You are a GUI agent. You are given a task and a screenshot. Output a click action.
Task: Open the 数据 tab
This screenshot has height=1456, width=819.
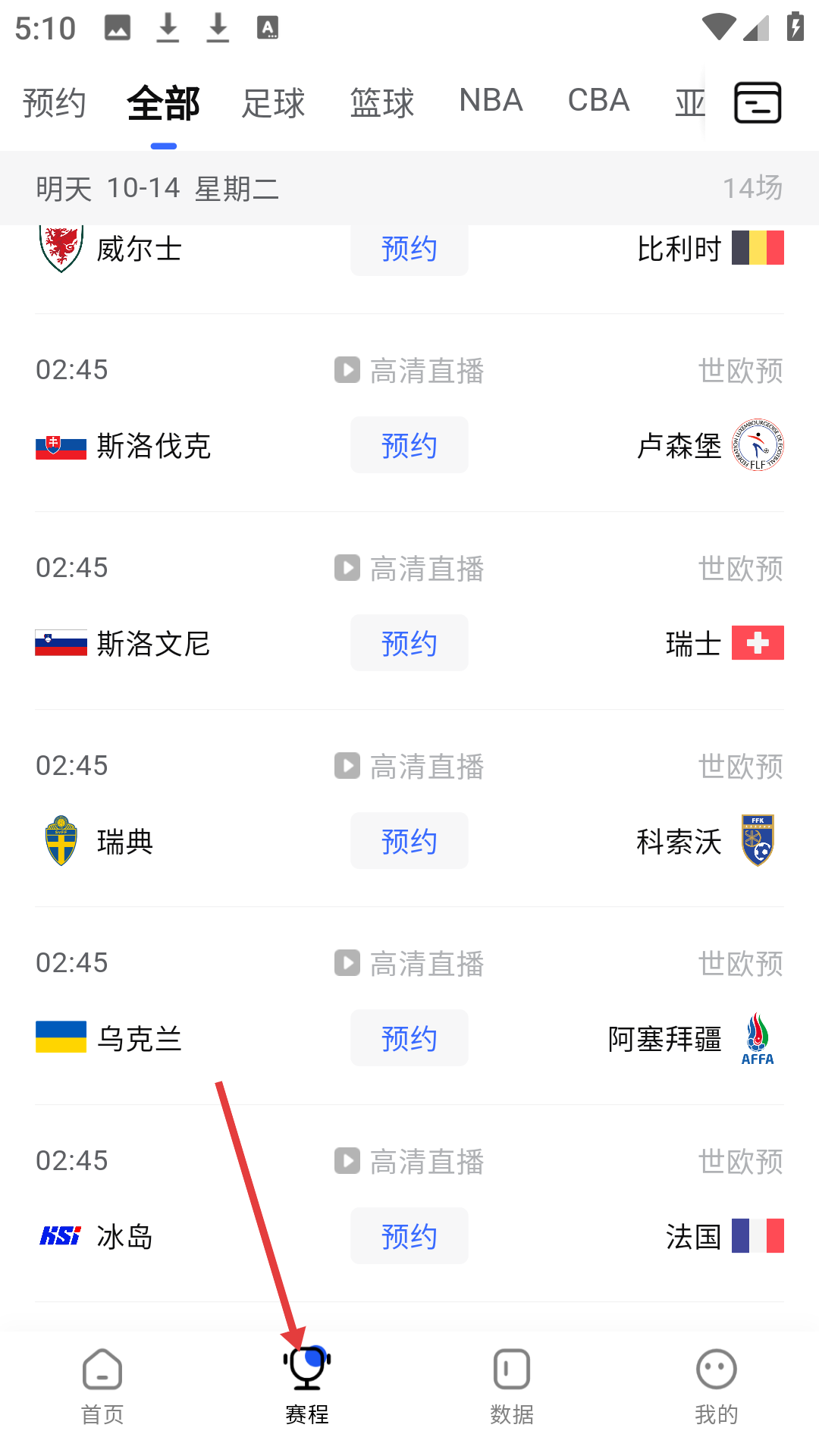512,1386
